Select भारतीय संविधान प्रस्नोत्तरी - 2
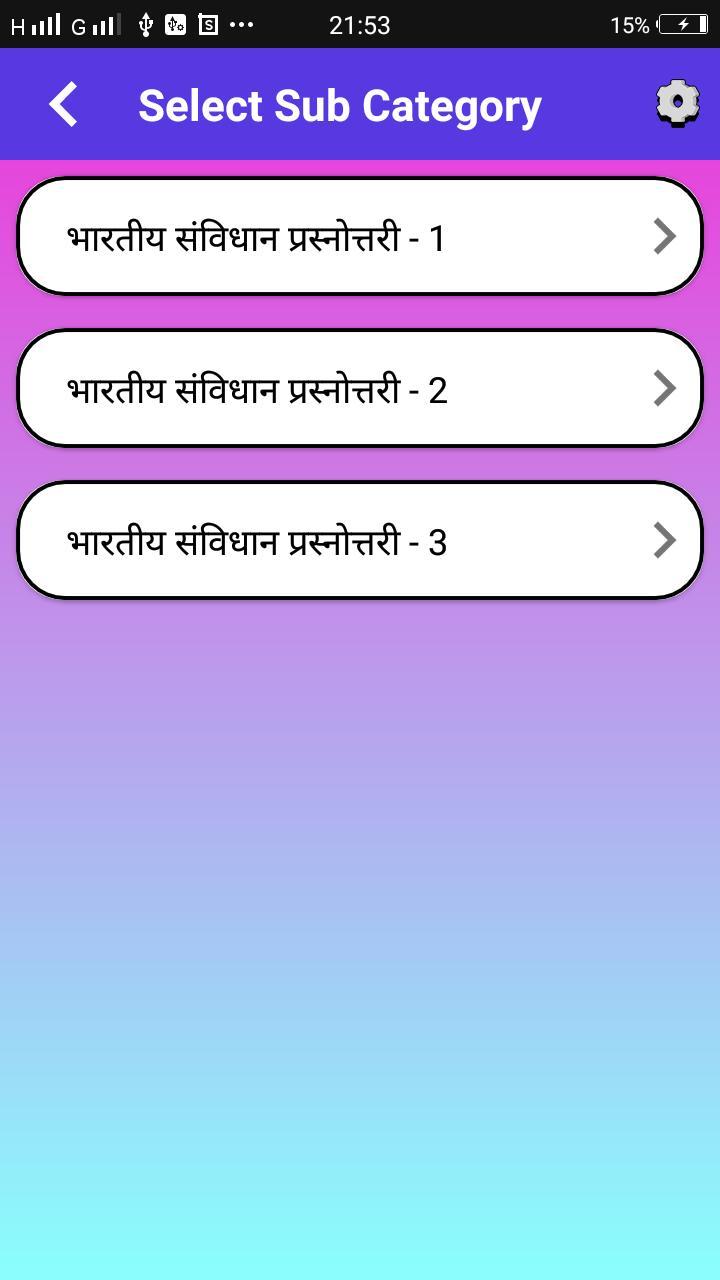The height and width of the screenshot is (1280, 720). (x=360, y=389)
